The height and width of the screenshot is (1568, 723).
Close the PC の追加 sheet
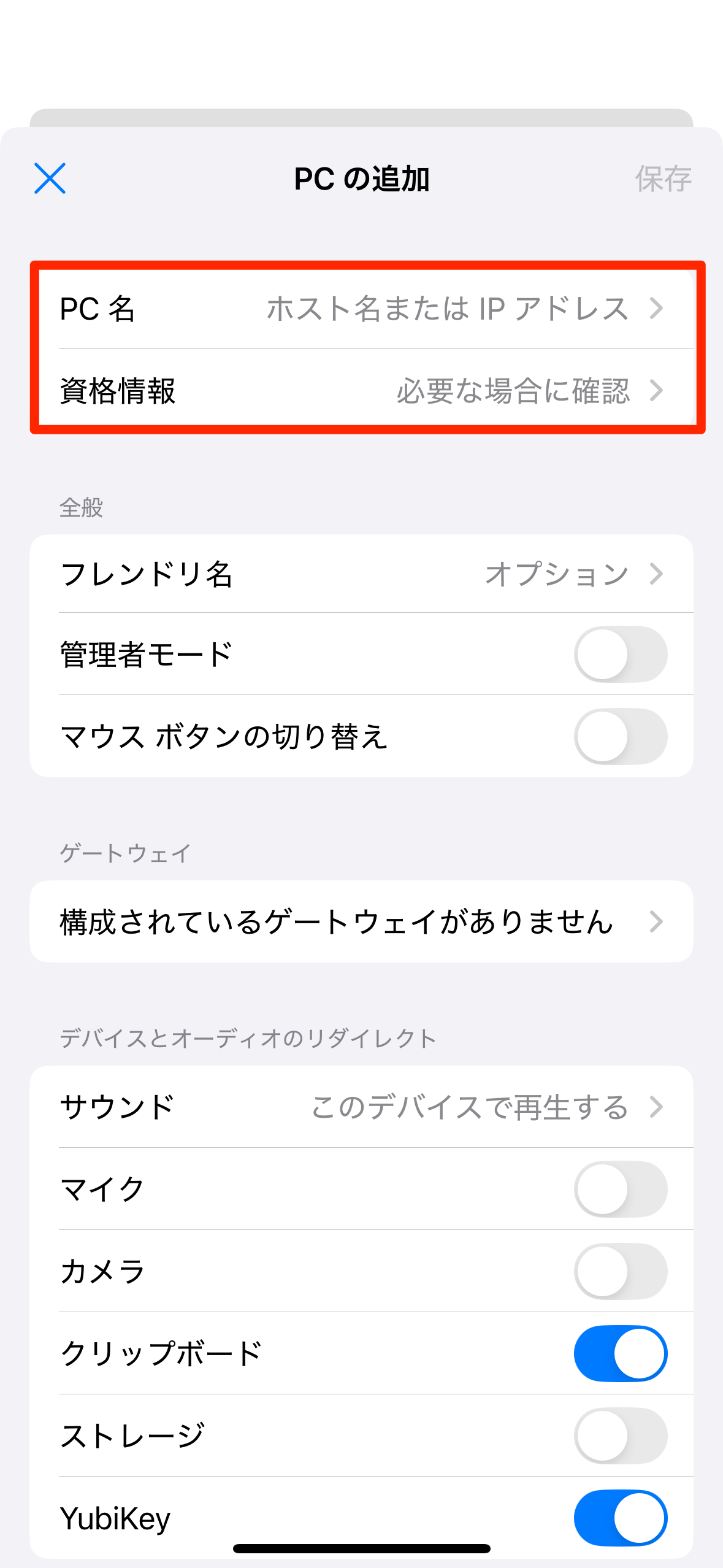pos(50,179)
